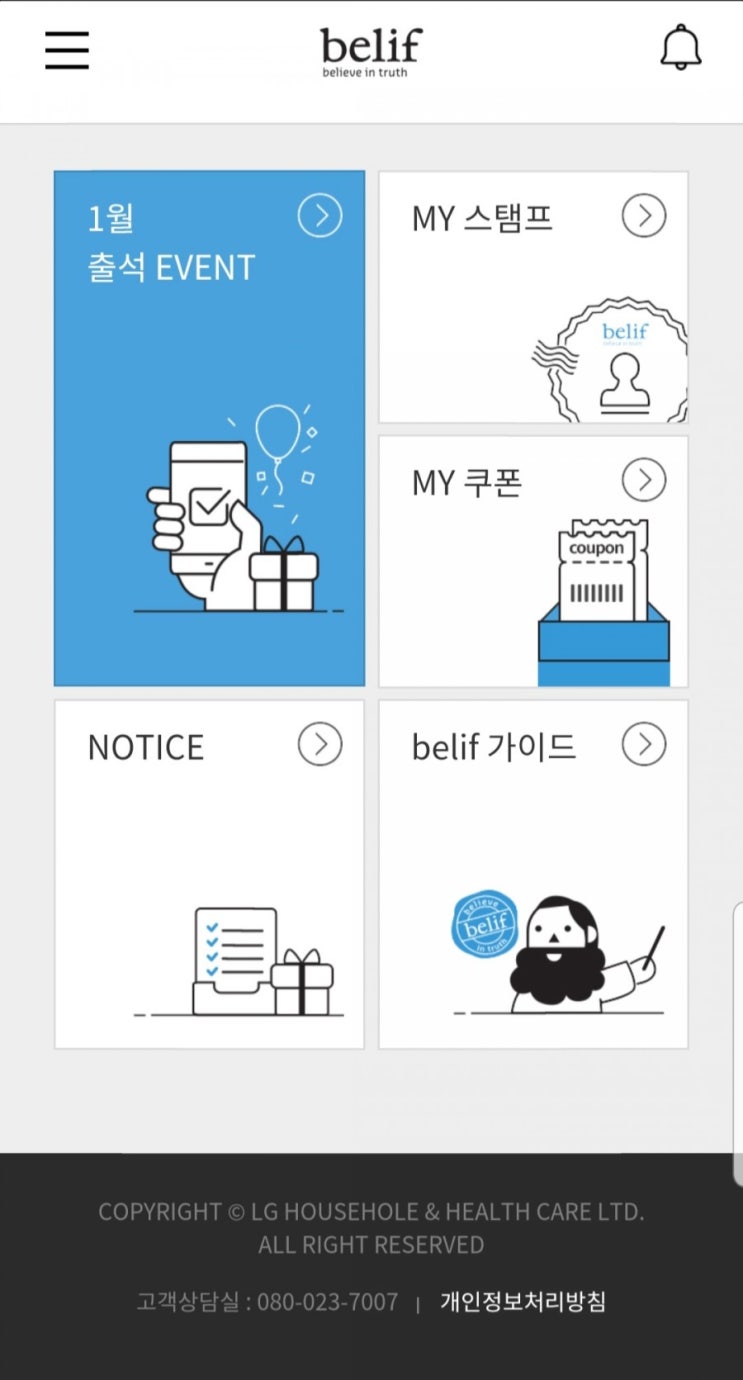Open the hamburger navigation menu
This screenshot has width=743, height=1380.
click(66, 51)
